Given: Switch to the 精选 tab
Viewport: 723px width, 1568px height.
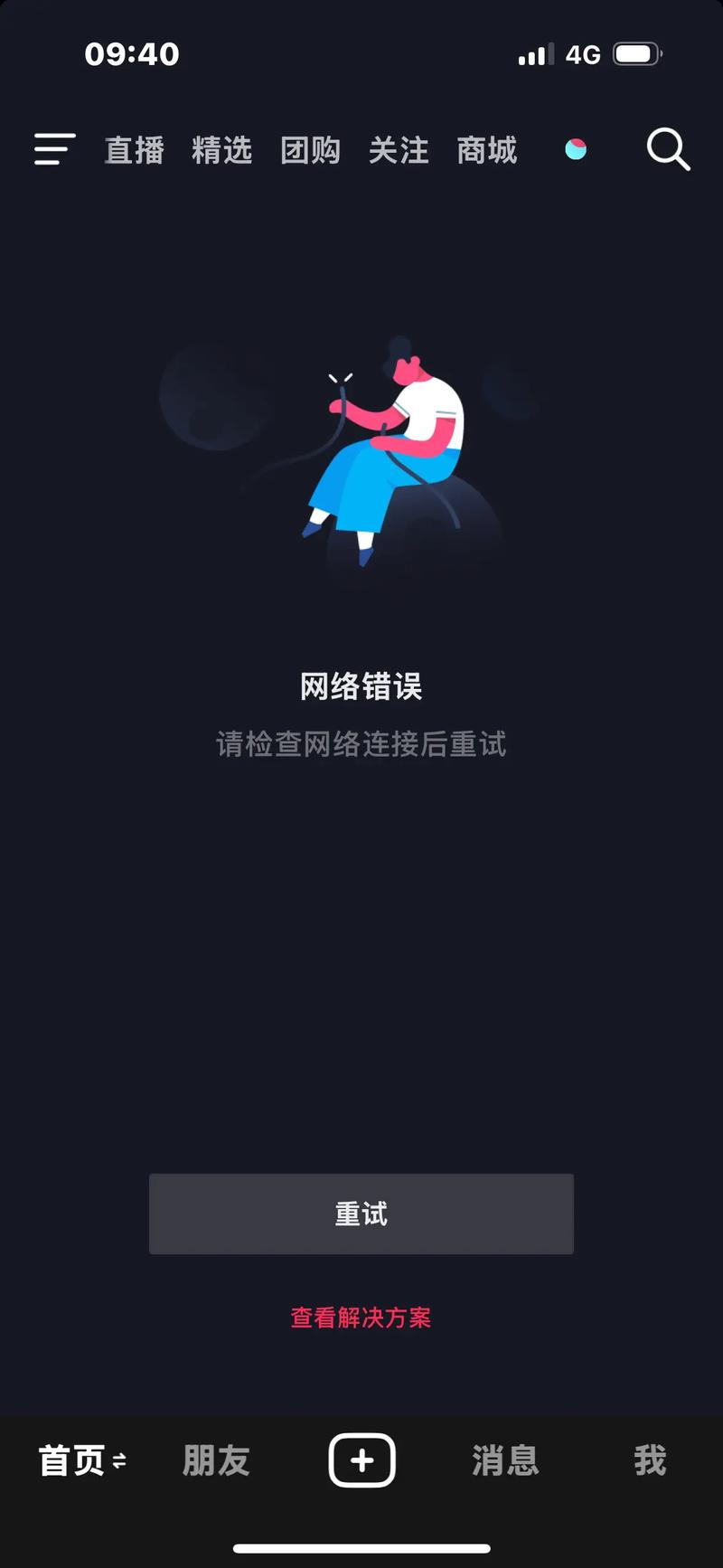Looking at the screenshot, I should (x=221, y=150).
